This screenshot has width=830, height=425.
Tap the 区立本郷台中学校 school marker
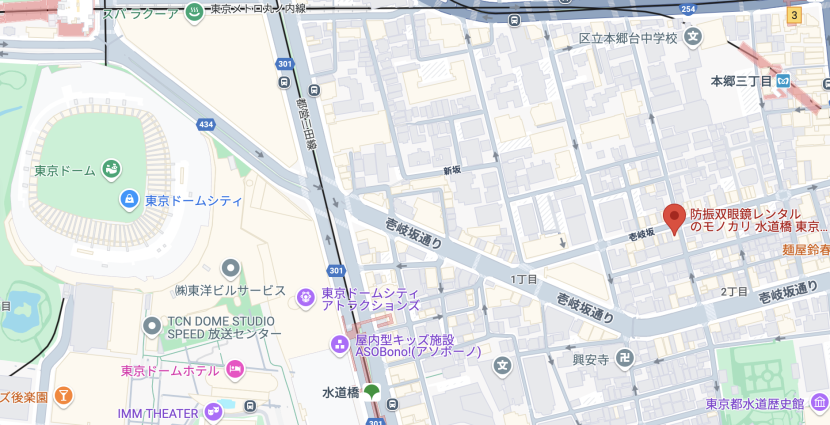coord(693,37)
